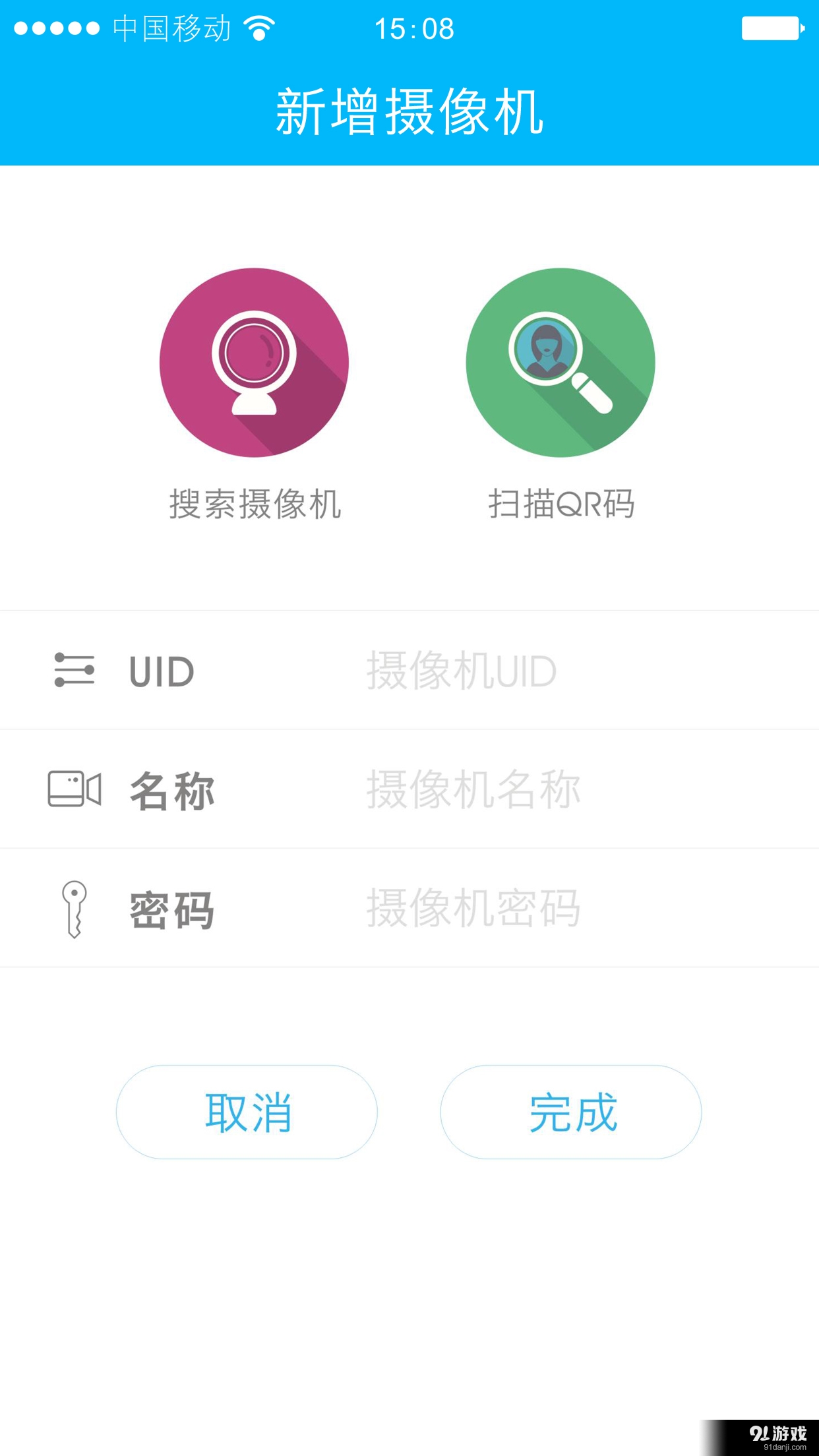The height and width of the screenshot is (1456, 819).
Task: Click the sliders icon beside UID
Action: [x=75, y=670]
